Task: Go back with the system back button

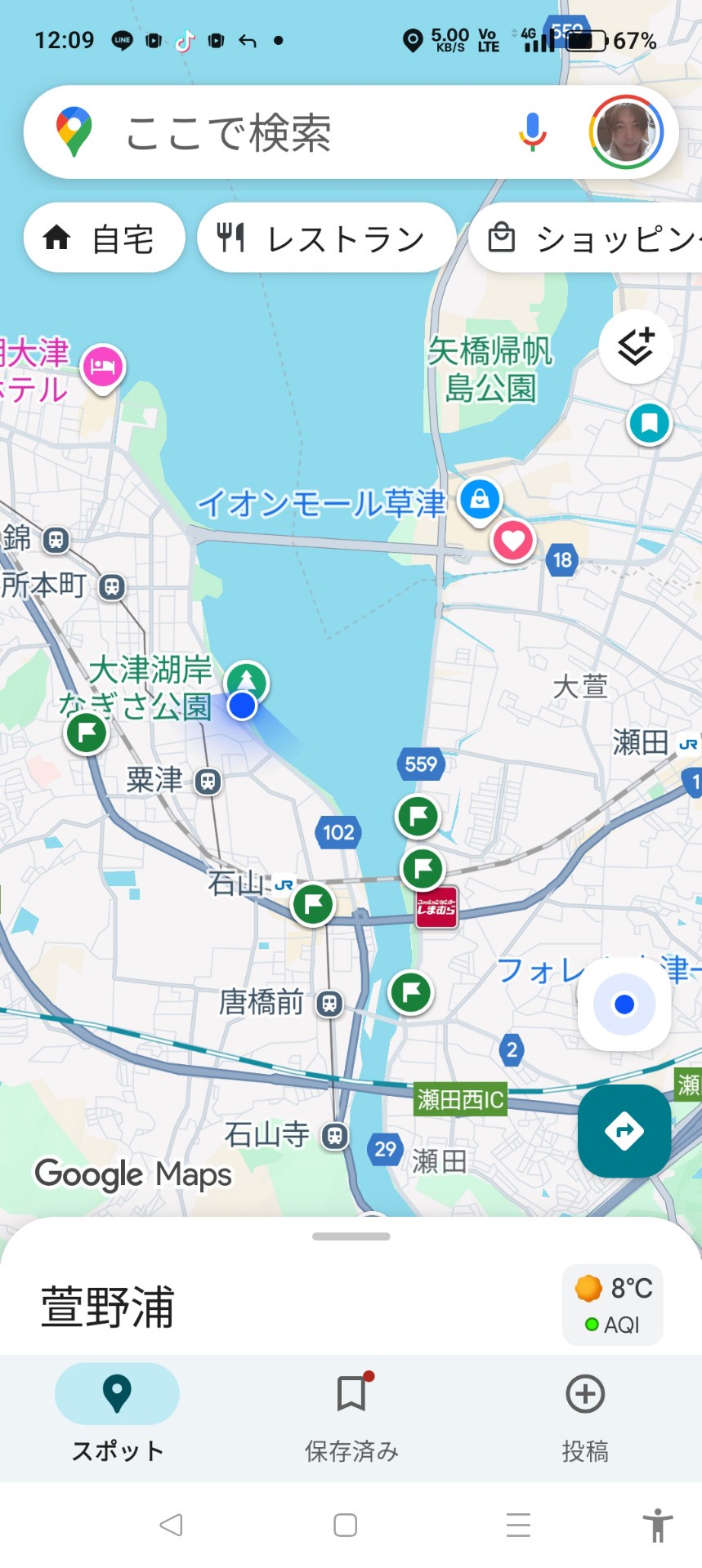Action: 171,1525
